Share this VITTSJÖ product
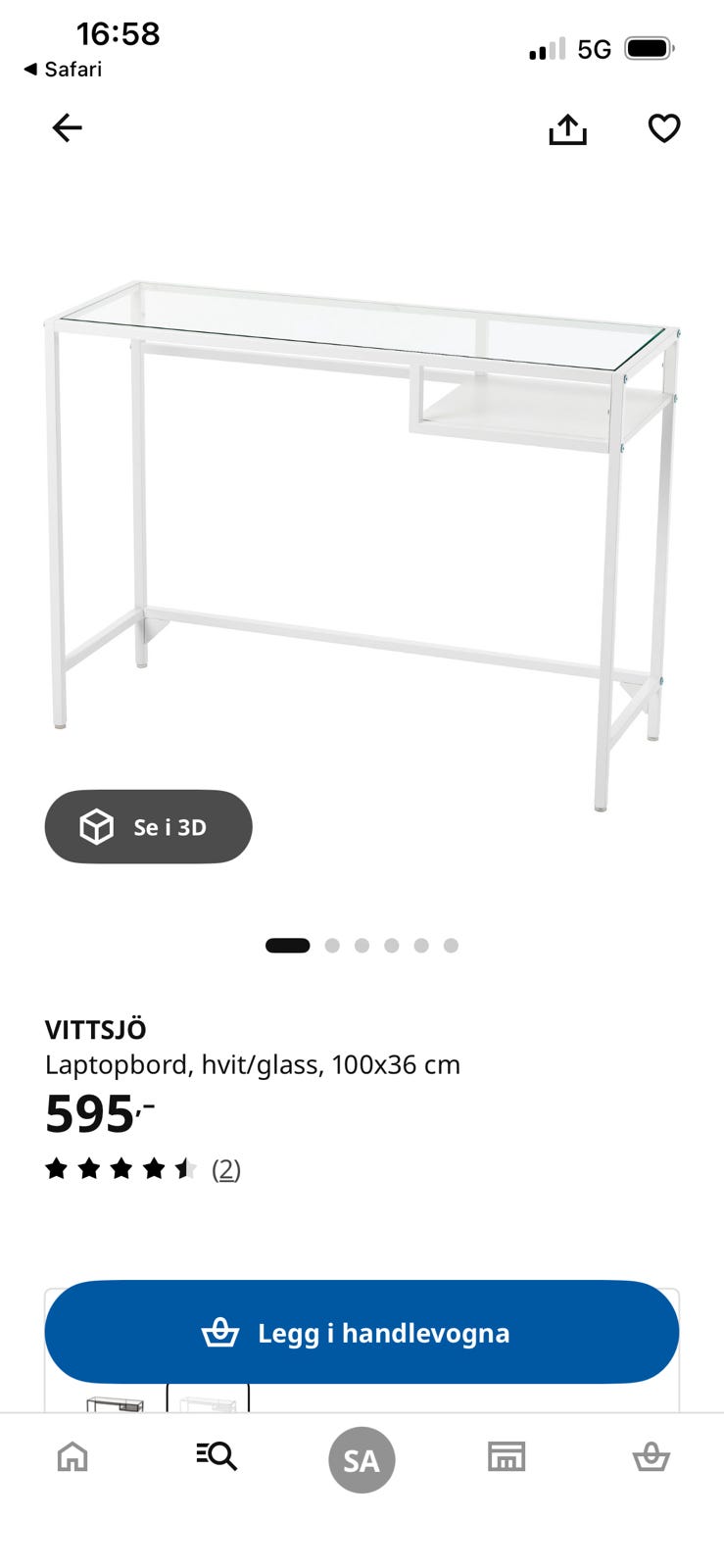 567,128
